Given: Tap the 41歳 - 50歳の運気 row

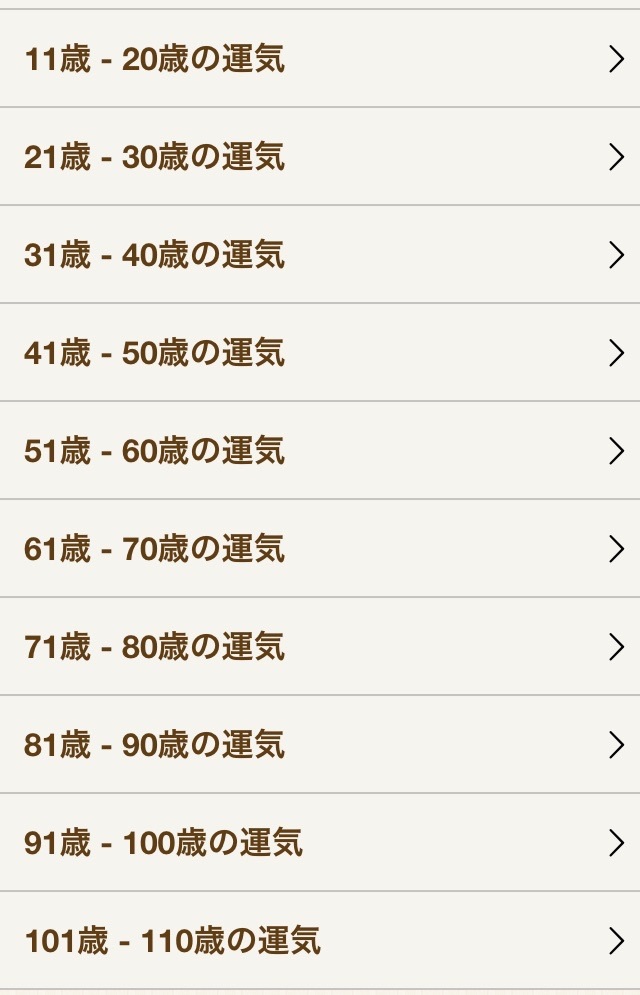Looking at the screenshot, I should 320,353.
